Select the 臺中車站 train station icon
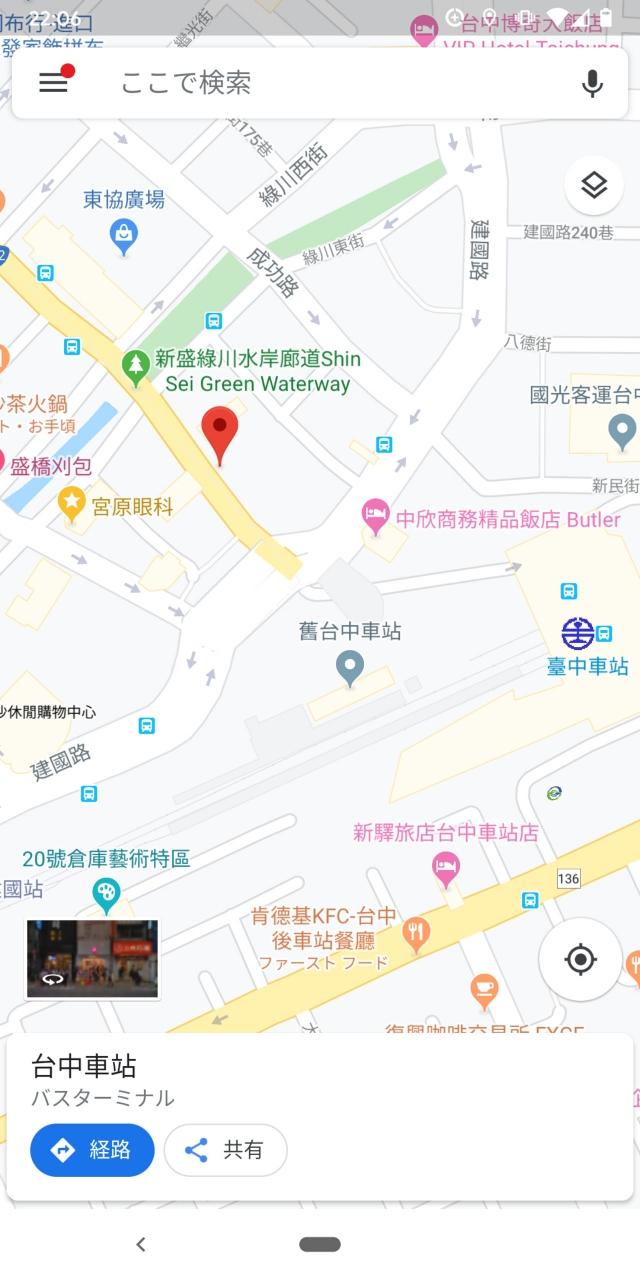Viewport: 640px width, 1280px height. 577,633
